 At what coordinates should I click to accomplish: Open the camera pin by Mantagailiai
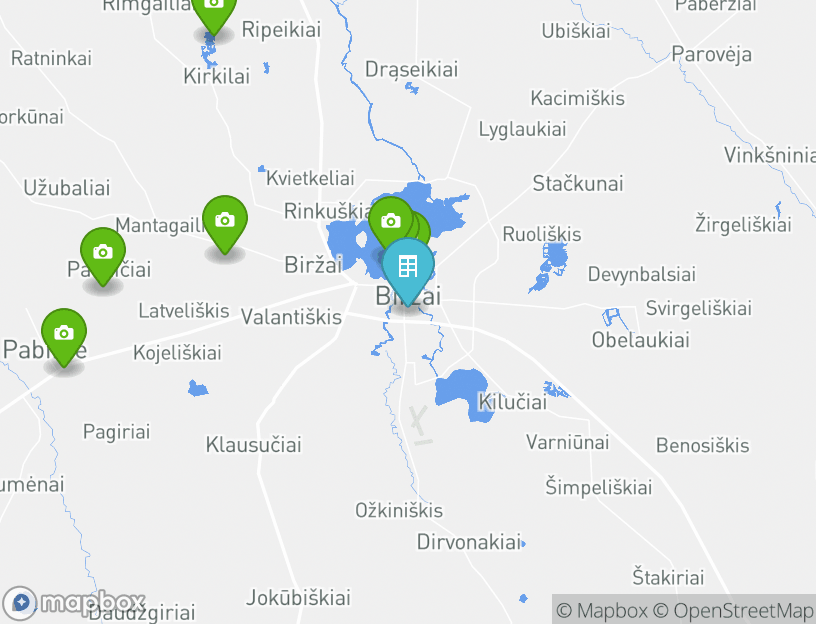click(x=225, y=220)
